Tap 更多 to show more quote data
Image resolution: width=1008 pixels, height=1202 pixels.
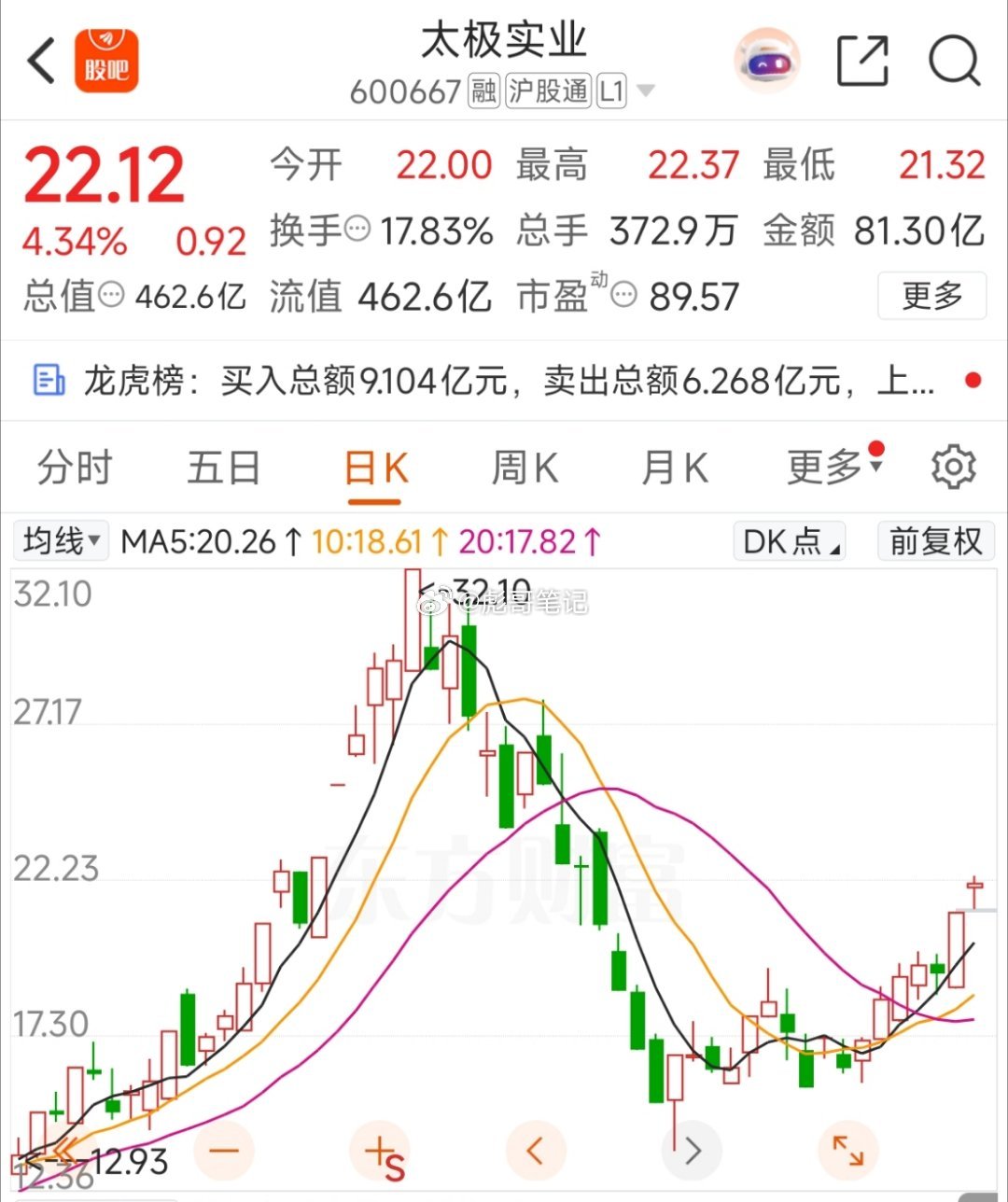931,296
